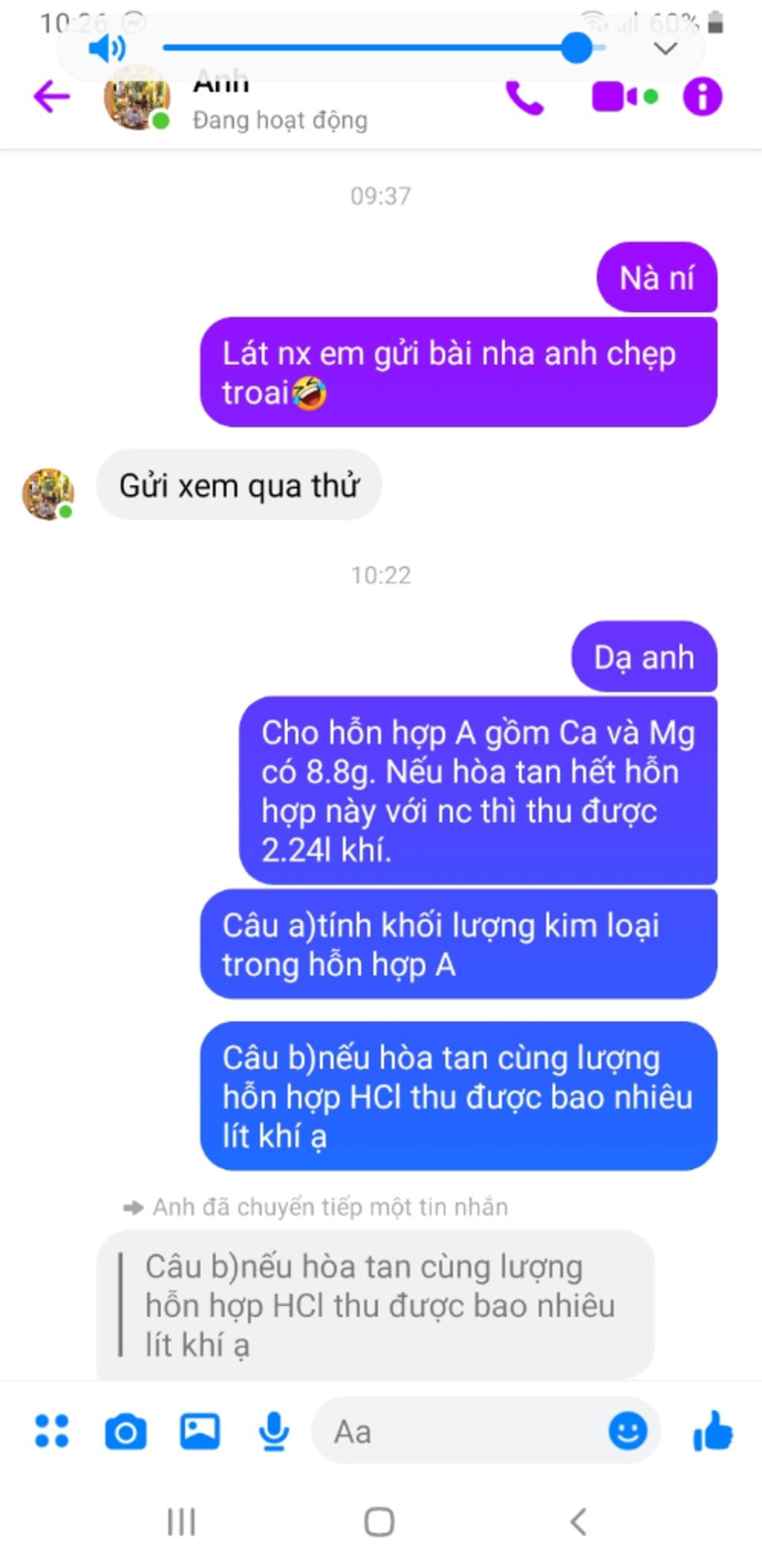This screenshot has width=762, height=1568.
Task: Open the camera to take a photo
Action: click(x=125, y=1430)
